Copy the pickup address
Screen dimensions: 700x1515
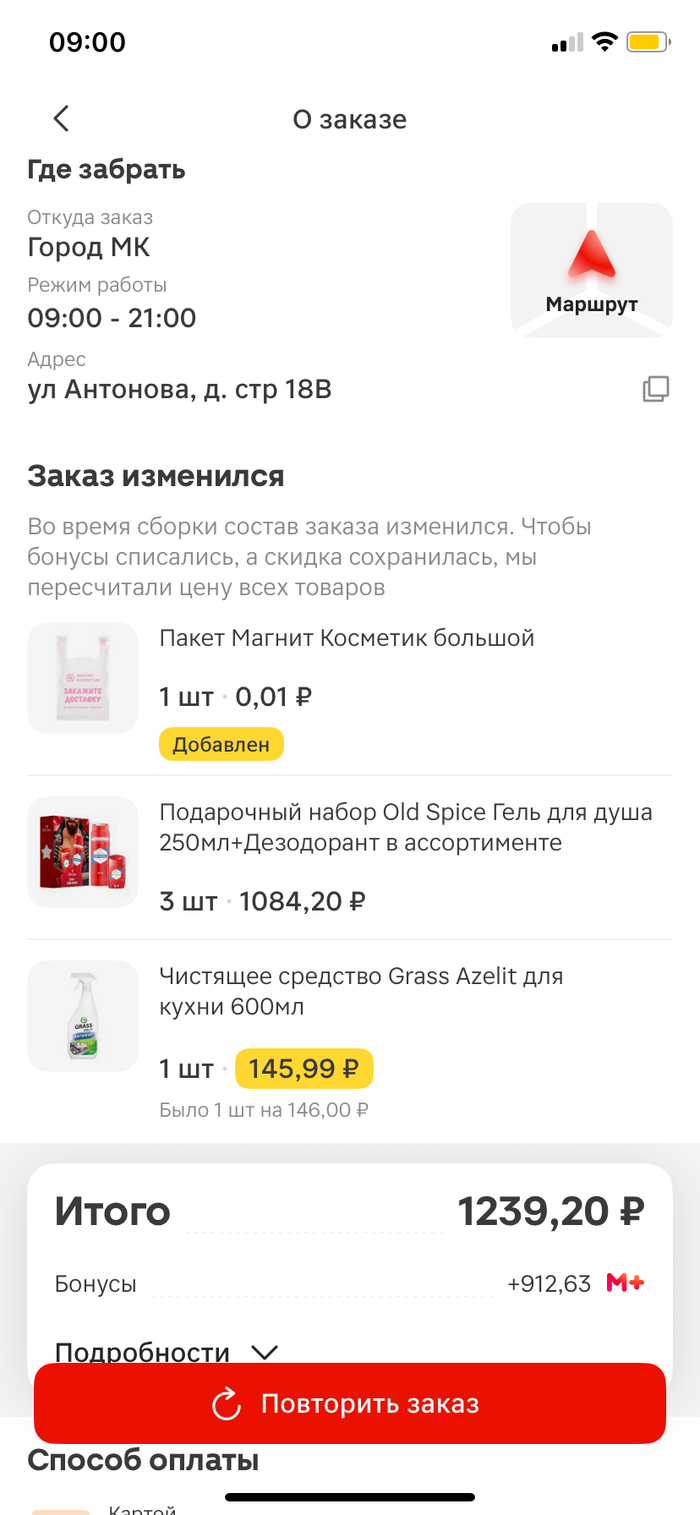(x=655, y=389)
